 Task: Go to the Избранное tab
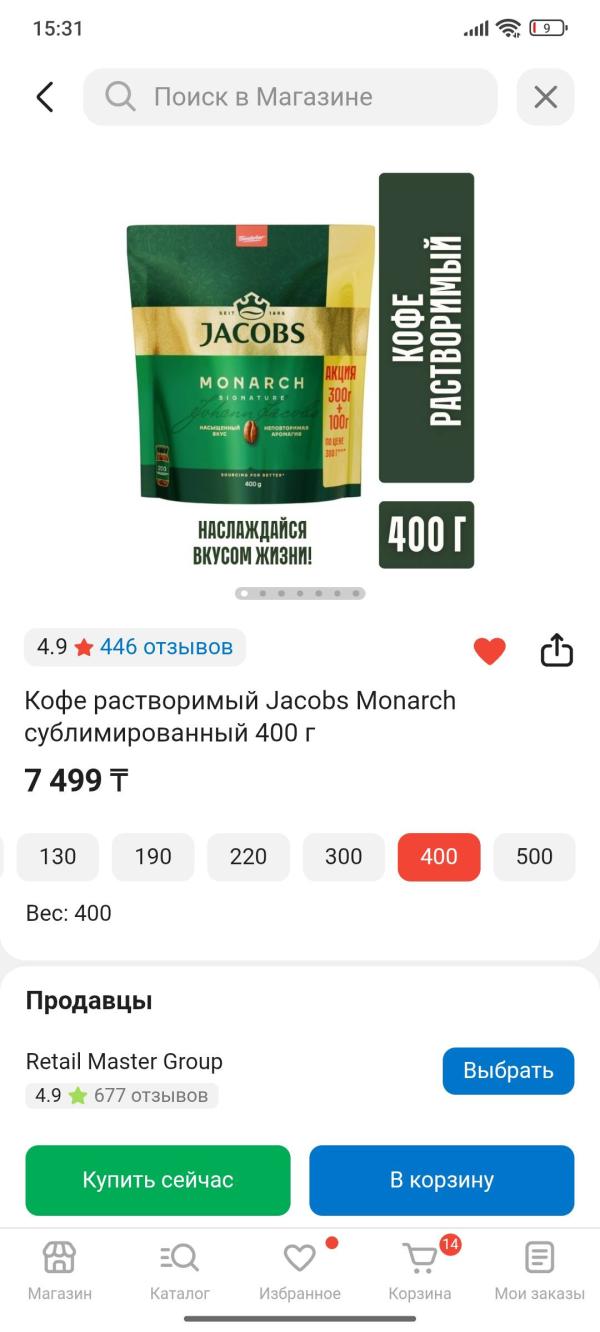(x=300, y=1270)
